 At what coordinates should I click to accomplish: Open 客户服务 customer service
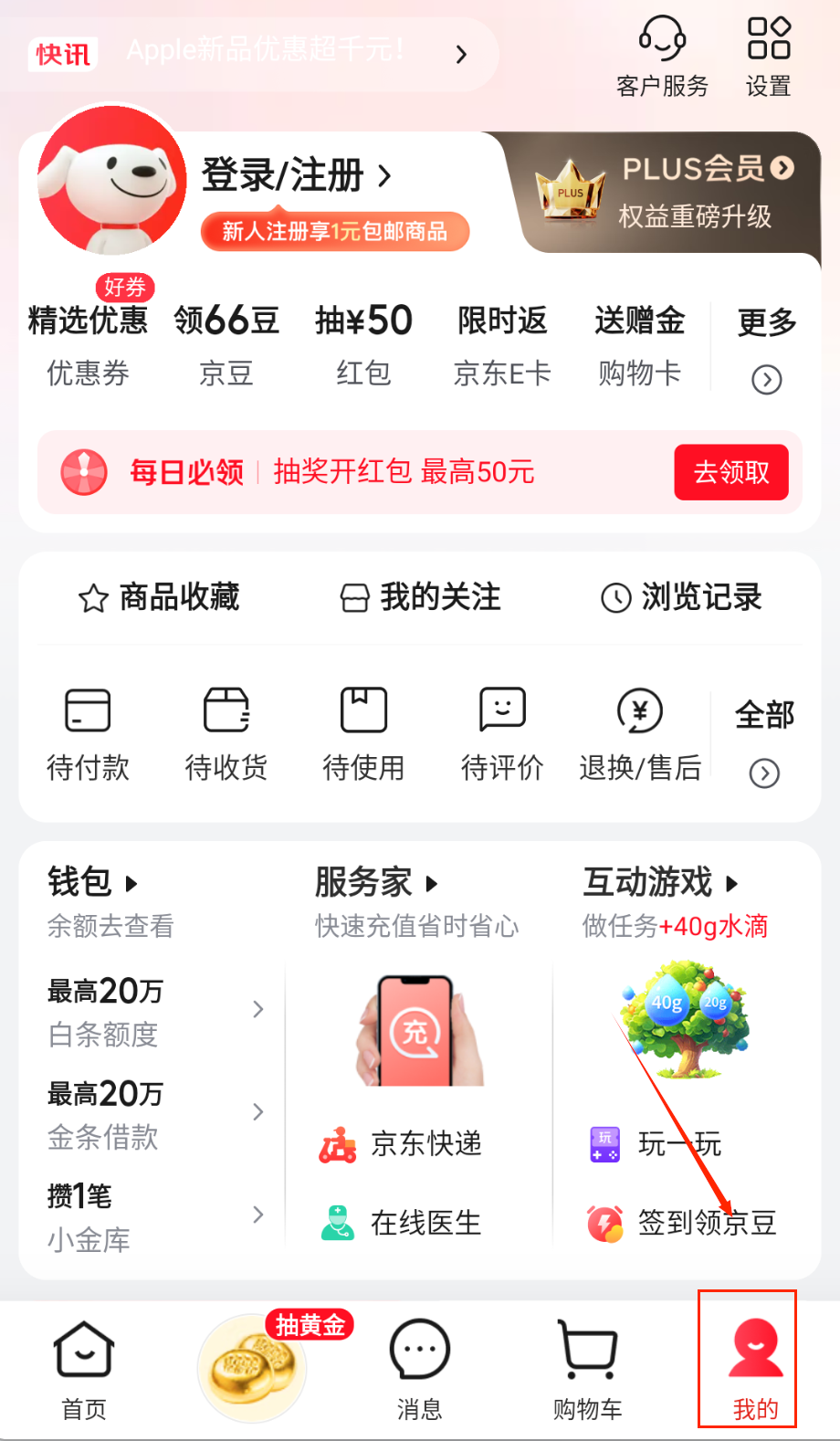click(662, 57)
